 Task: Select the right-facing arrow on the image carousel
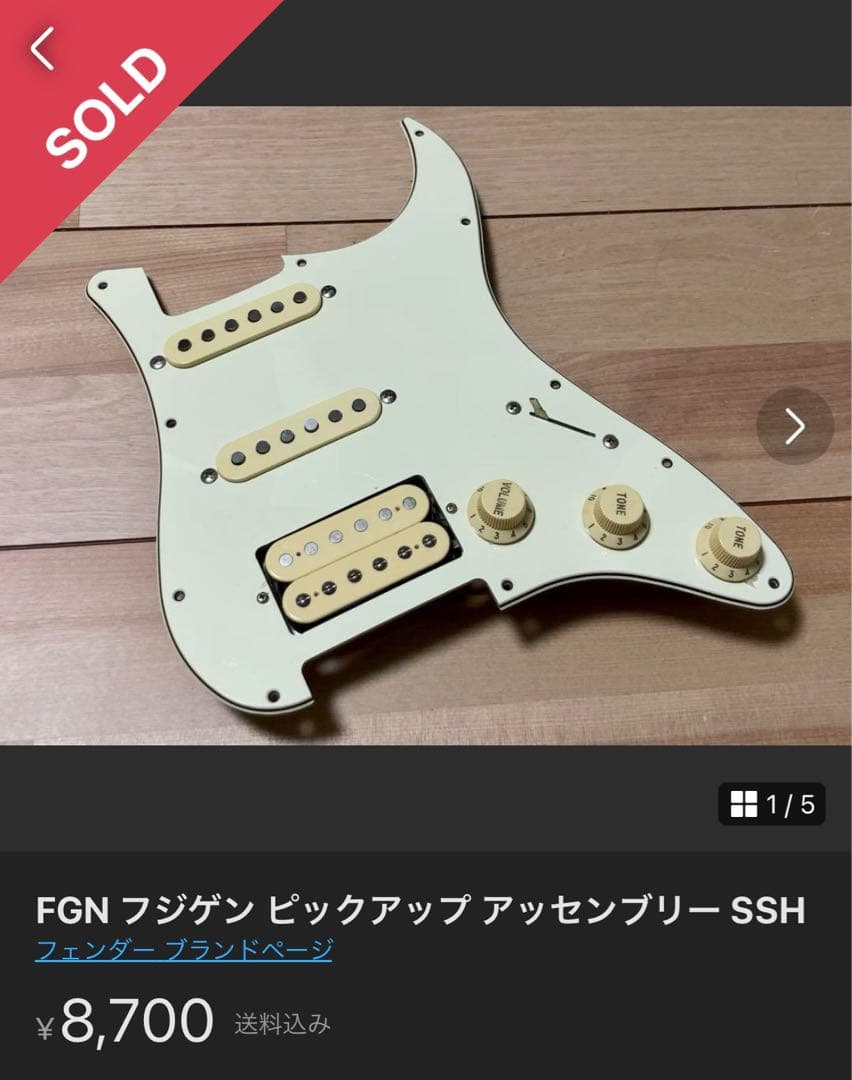(795, 424)
